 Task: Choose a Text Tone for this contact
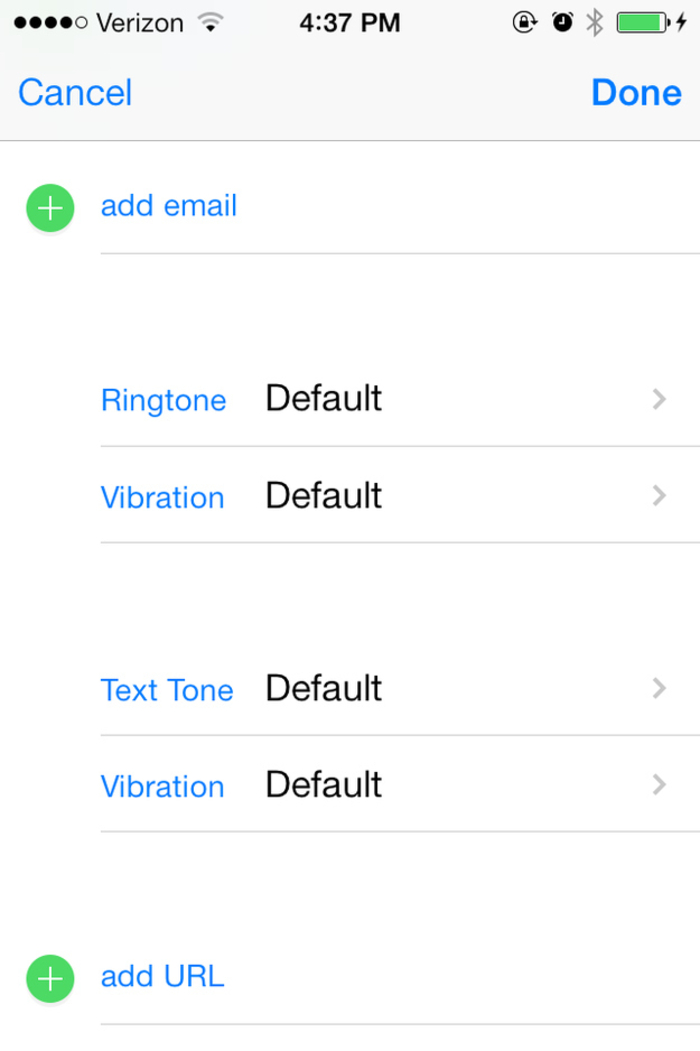click(x=380, y=689)
